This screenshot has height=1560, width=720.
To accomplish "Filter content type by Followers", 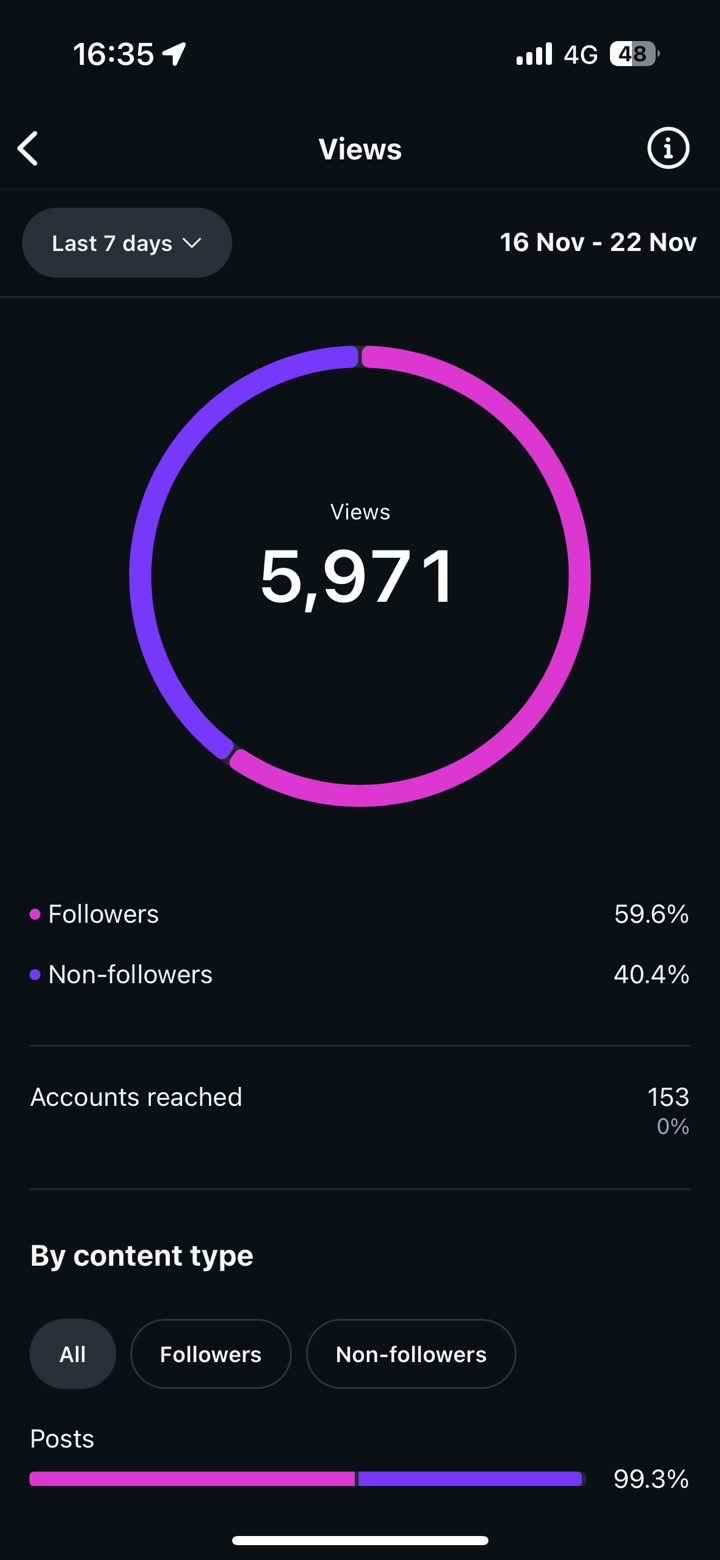I will click(210, 1354).
